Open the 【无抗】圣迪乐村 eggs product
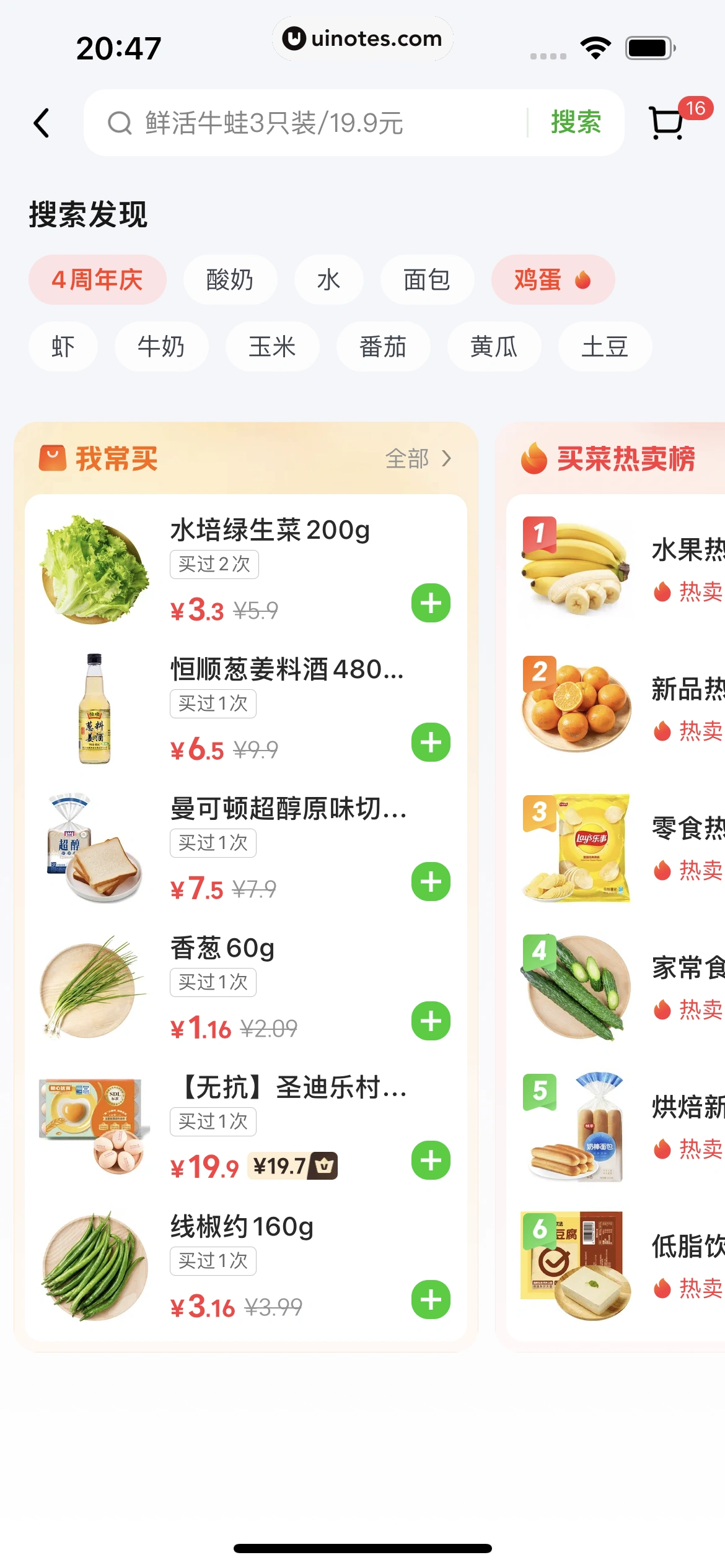This screenshot has height=1568, width=725. pos(288,1087)
